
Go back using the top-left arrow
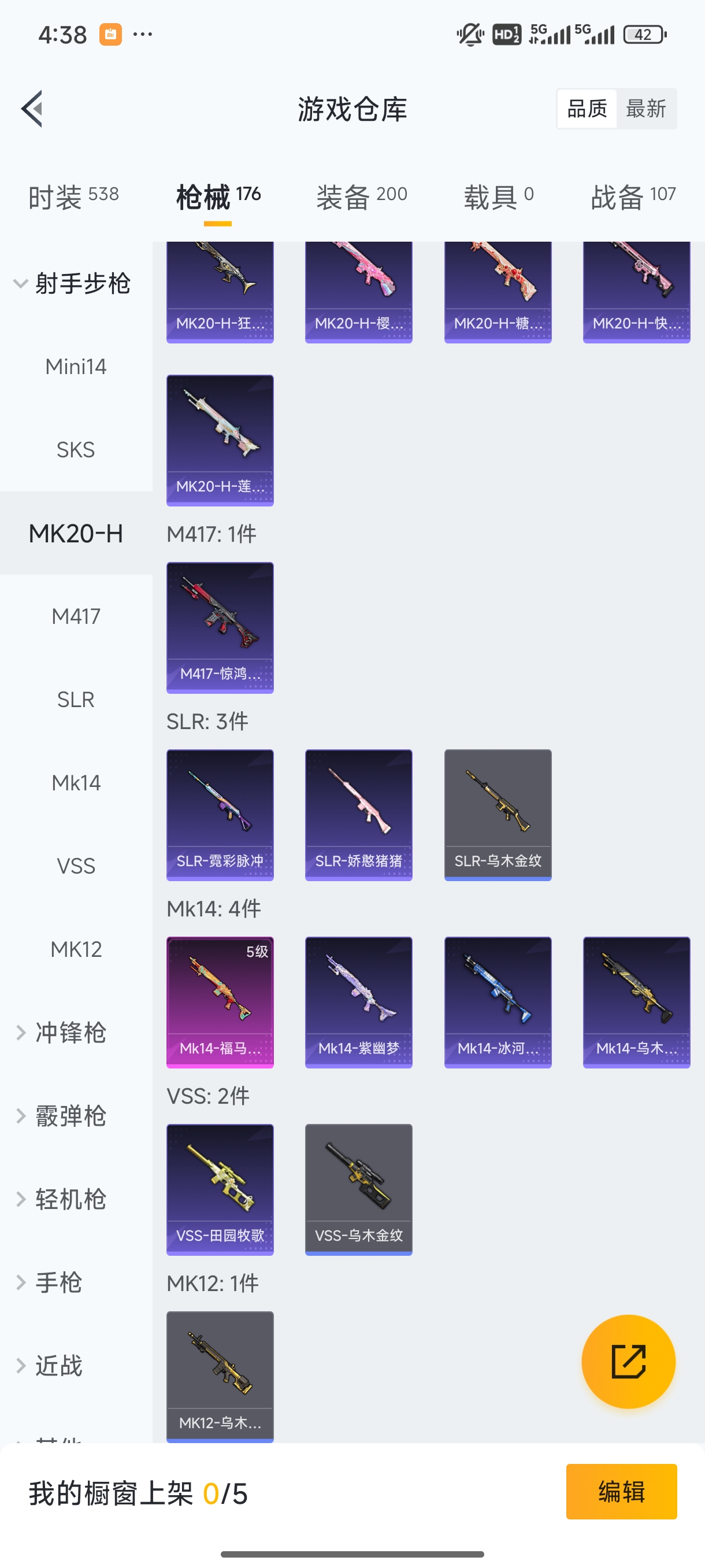click(x=32, y=109)
